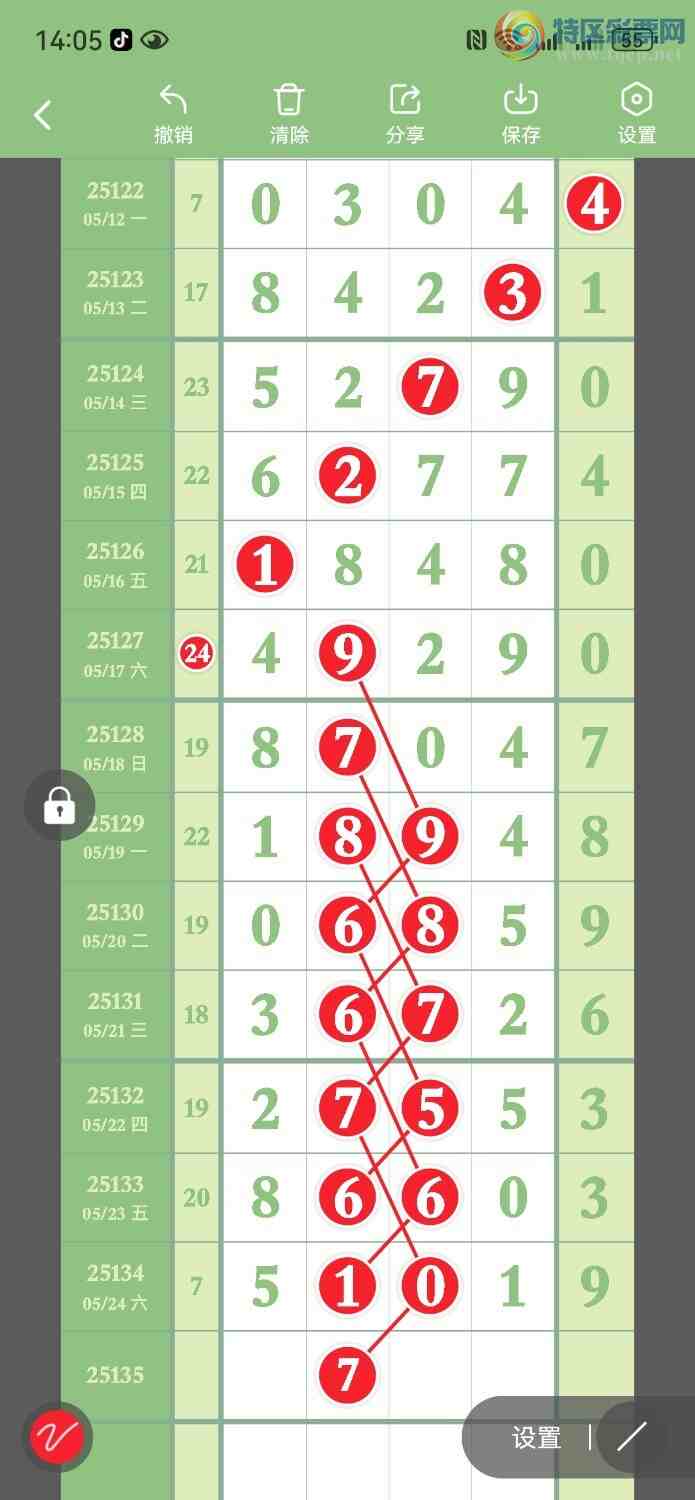Clear all marks with 清除
The width and height of the screenshot is (695, 1500).
pos(289,114)
